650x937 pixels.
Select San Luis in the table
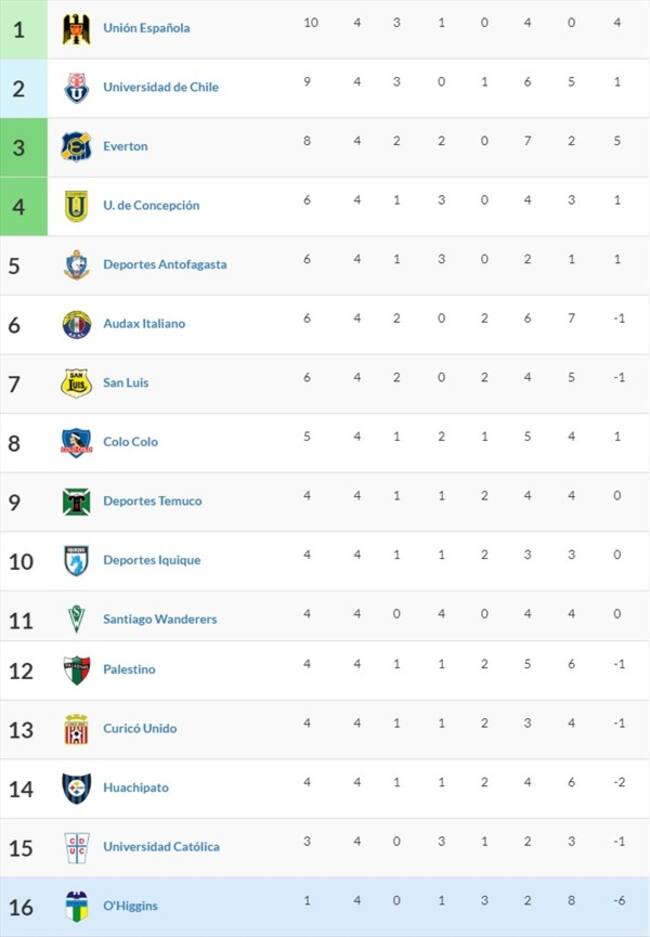click(126, 382)
